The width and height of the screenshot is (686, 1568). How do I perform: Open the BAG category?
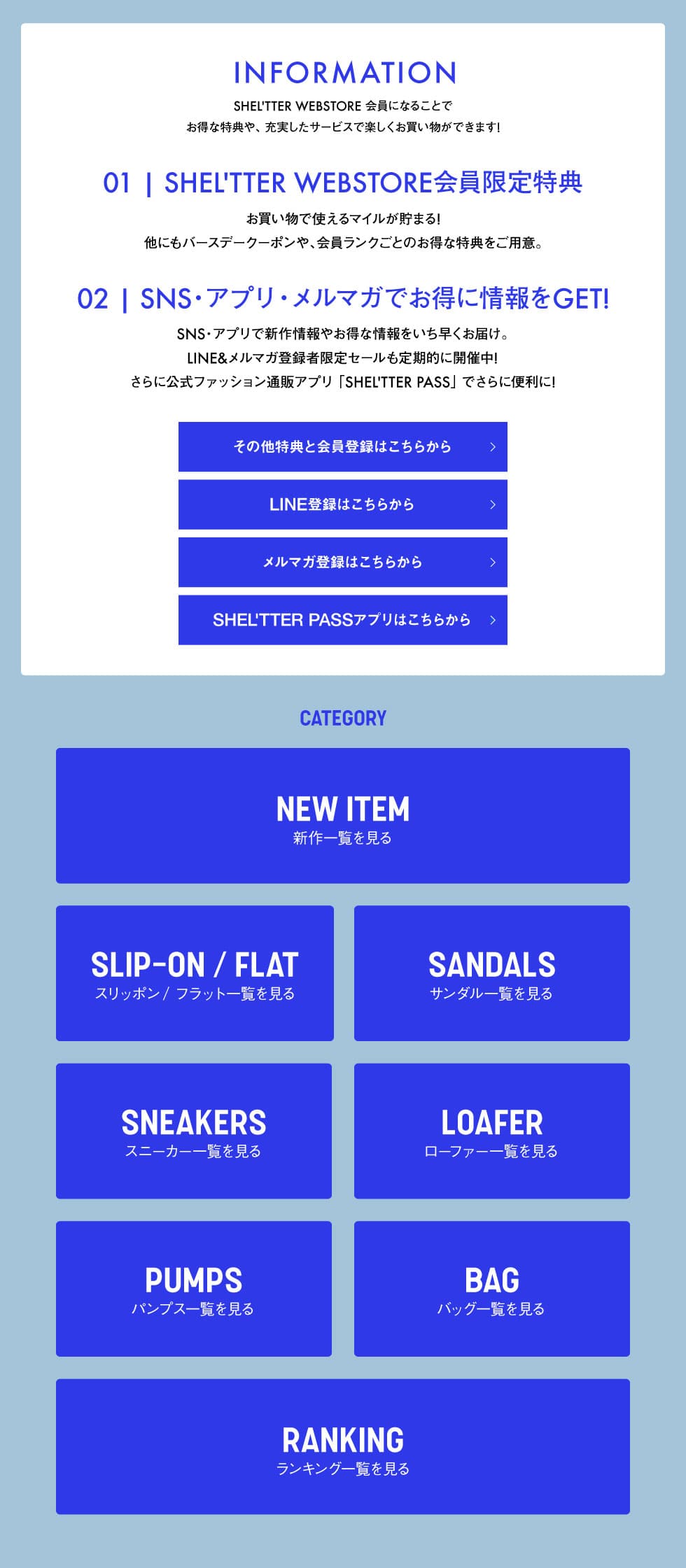click(x=491, y=1289)
